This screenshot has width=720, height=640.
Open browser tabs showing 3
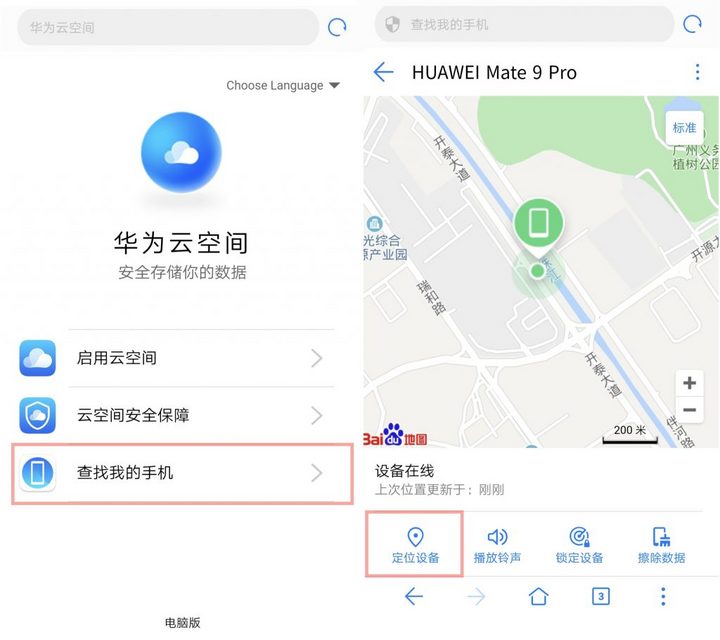pyautogui.click(x=600, y=596)
